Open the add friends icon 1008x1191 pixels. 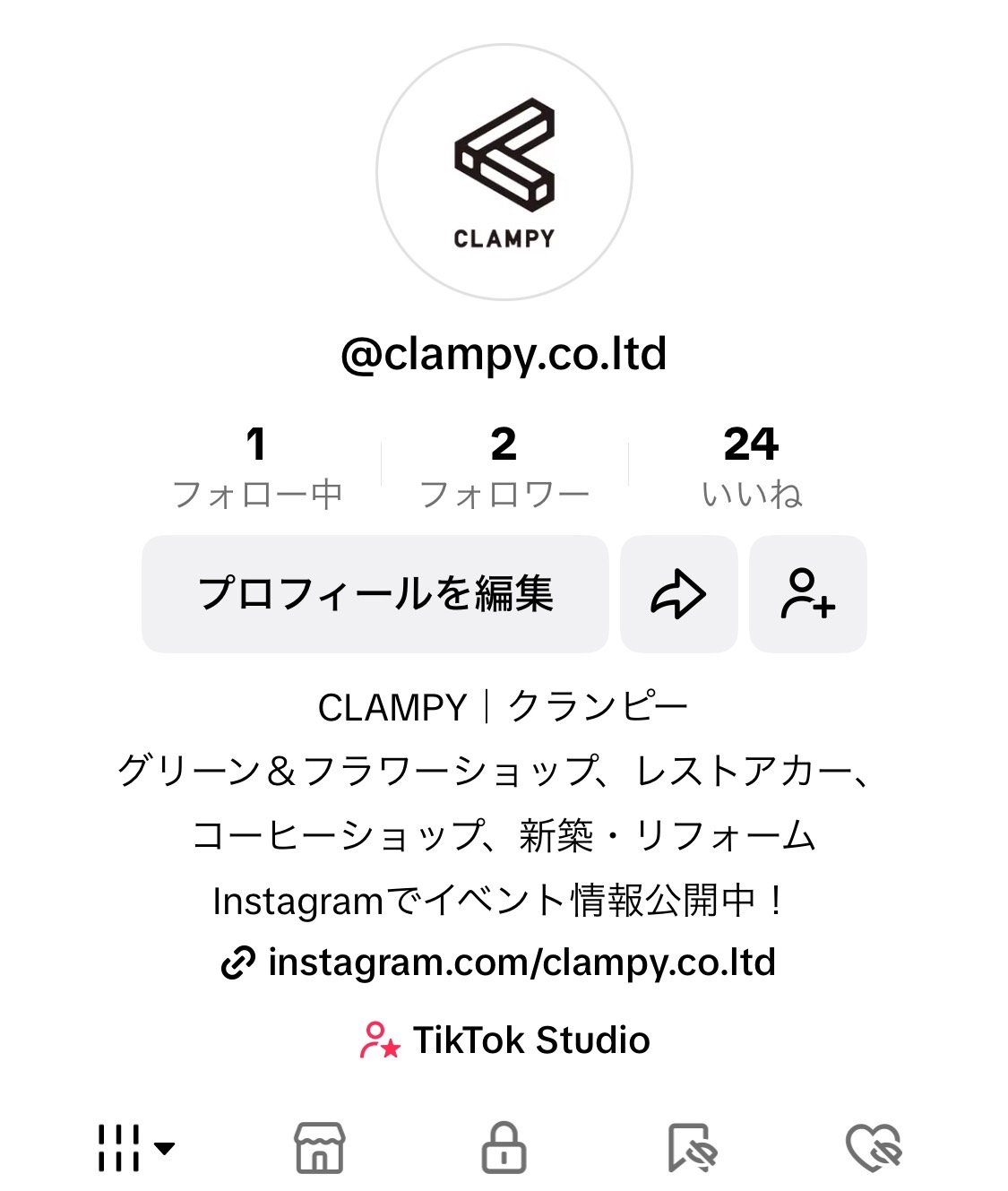(x=807, y=594)
